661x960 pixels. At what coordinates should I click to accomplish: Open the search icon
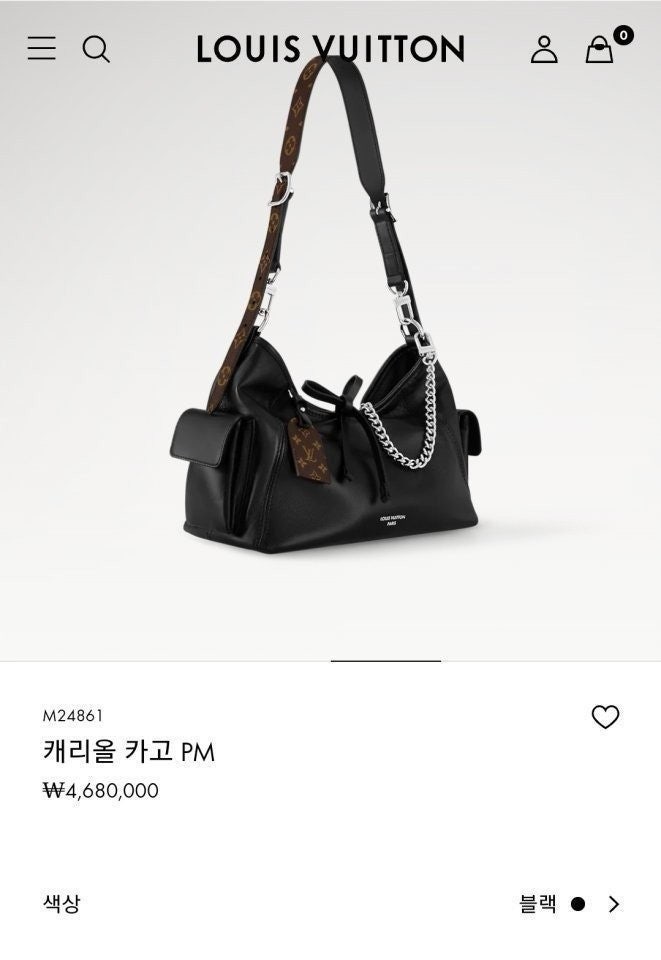pos(96,49)
